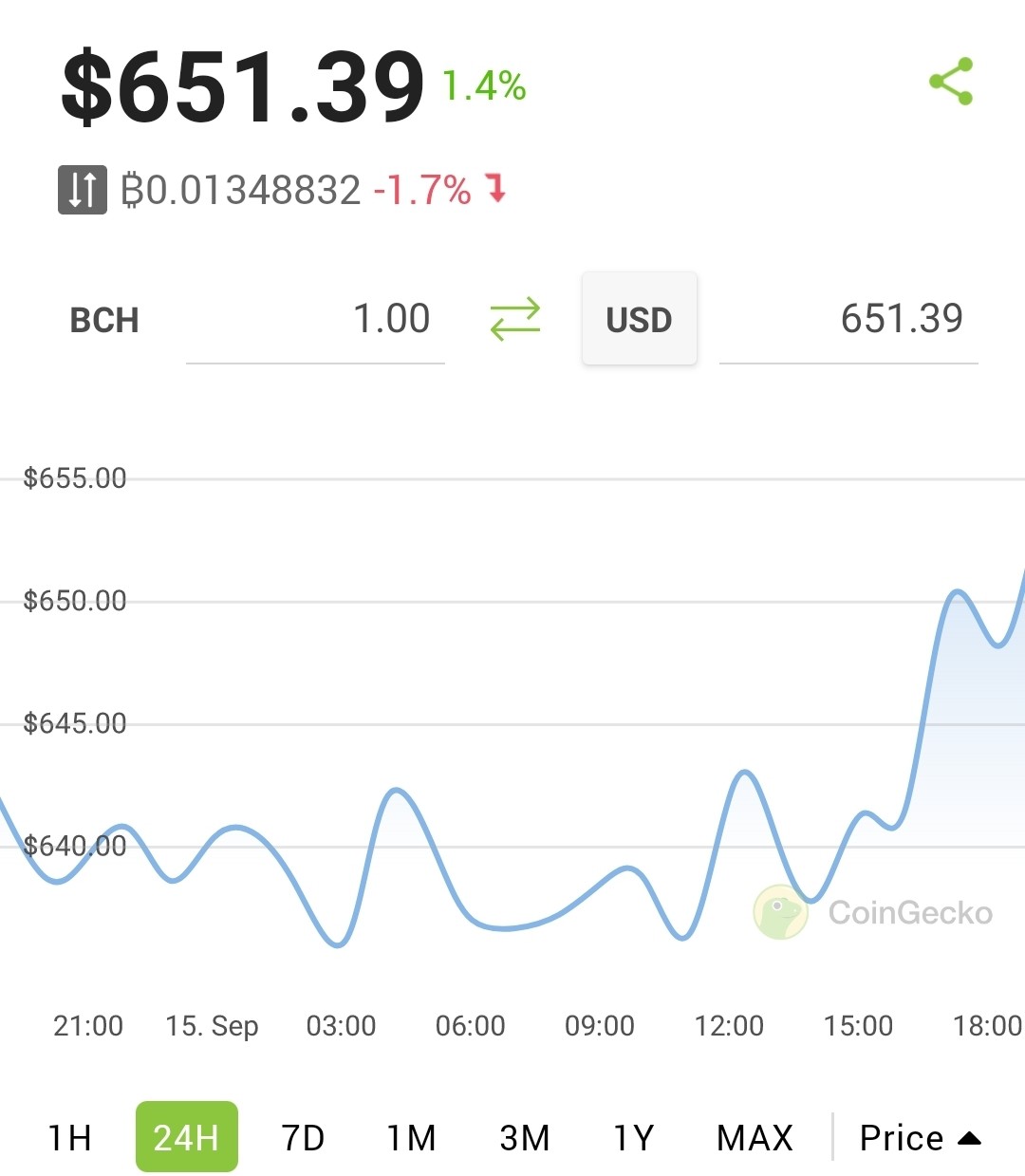View the MAX chart range

click(x=755, y=1137)
